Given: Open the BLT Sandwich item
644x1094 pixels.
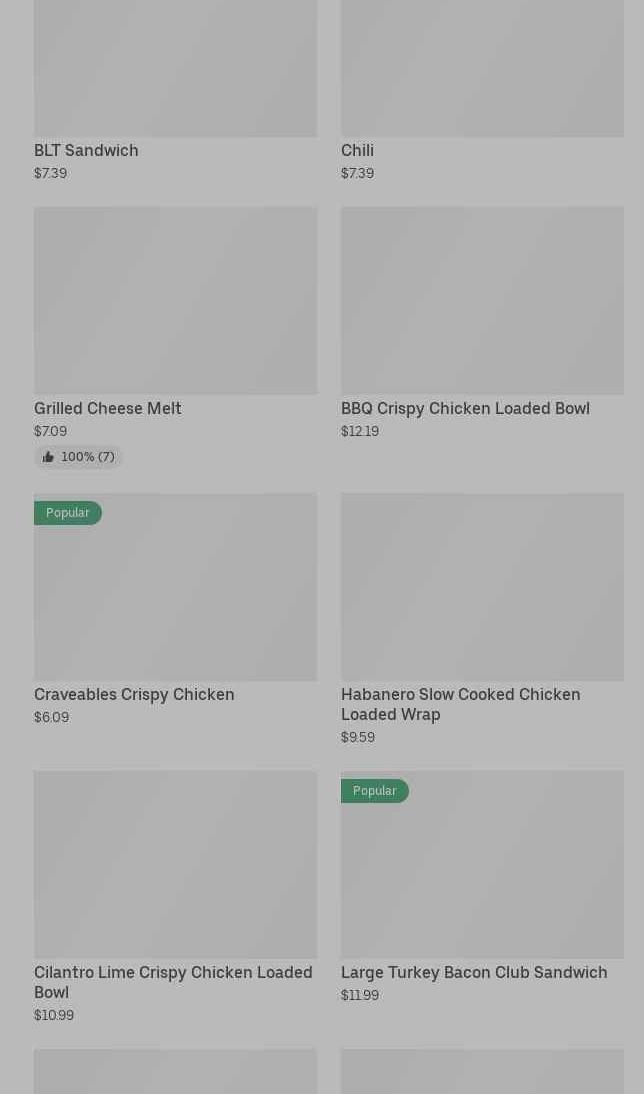Looking at the screenshot, I should pyautogui.click(x=175, y=91).
